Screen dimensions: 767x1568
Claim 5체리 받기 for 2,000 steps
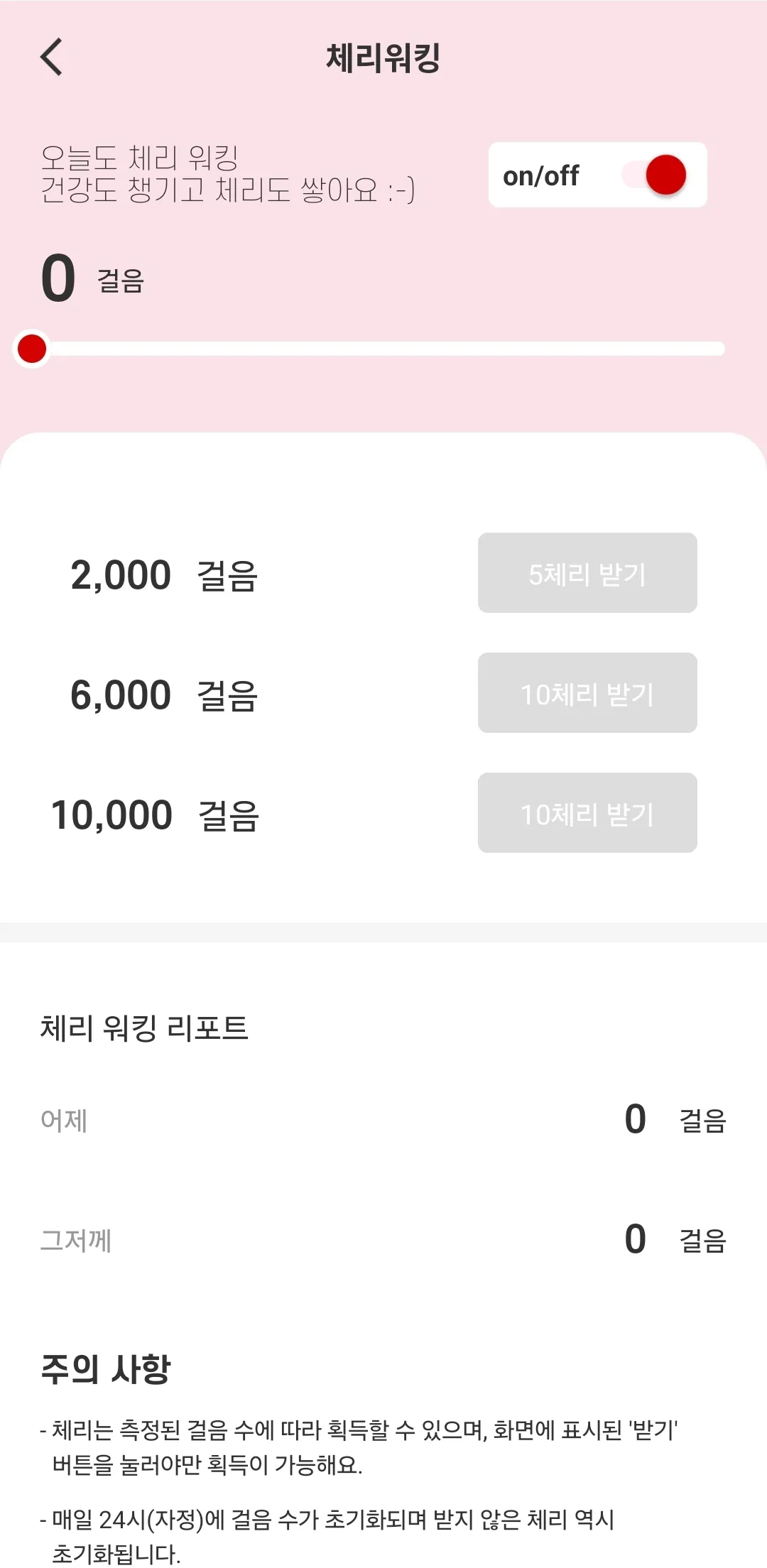pyautogui.click(x=588, y=572)
